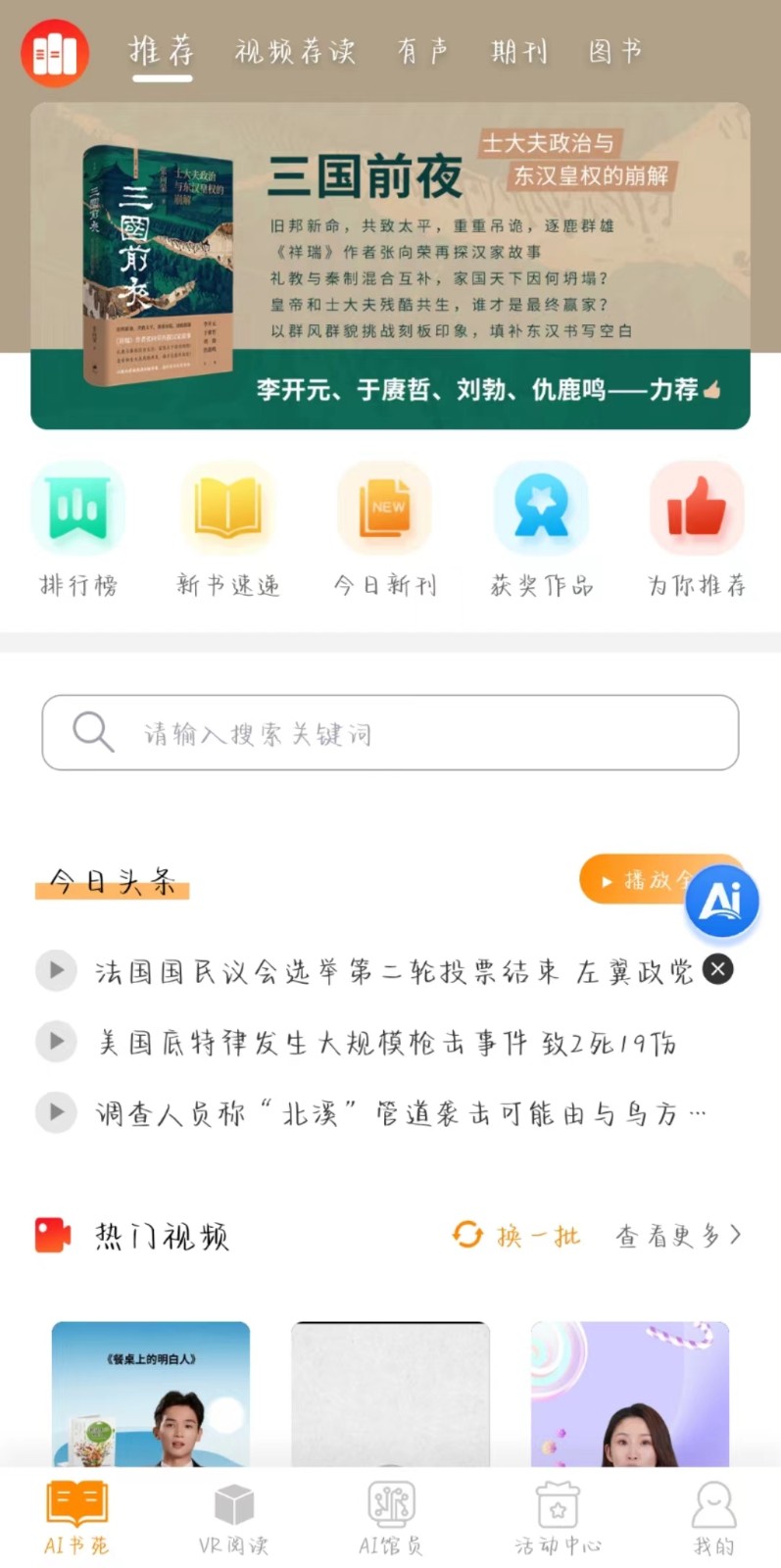Dismiss the first headline with the X

coord(717,969)
